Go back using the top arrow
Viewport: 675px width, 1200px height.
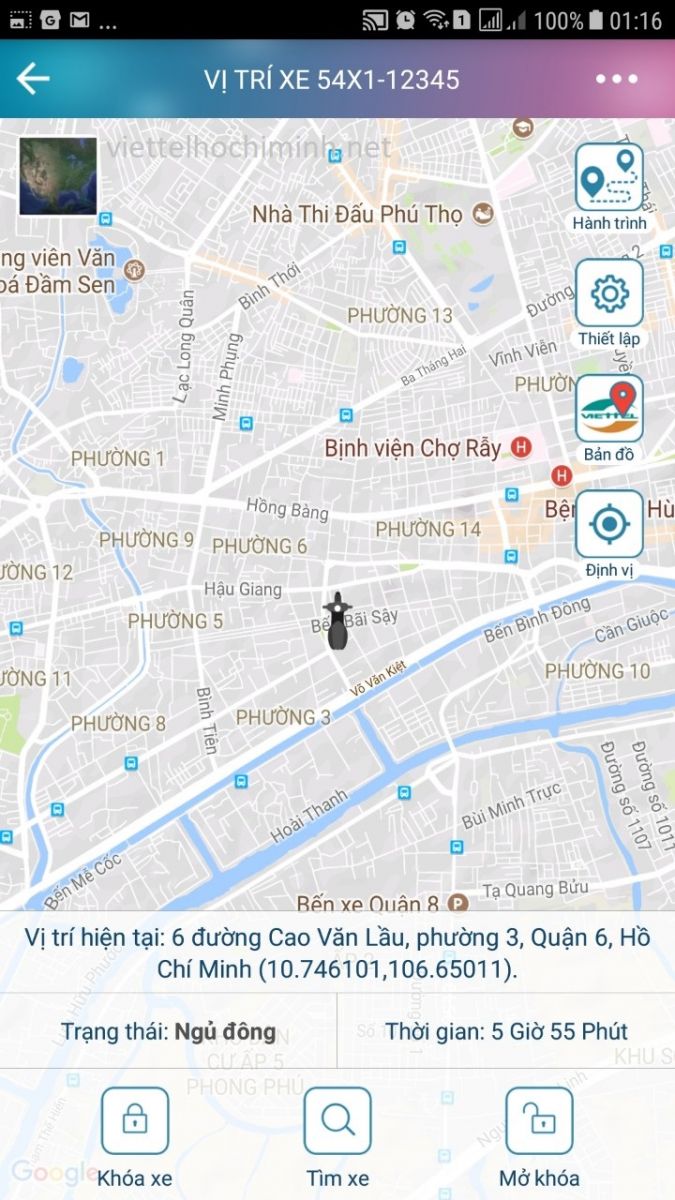point(33,79)
